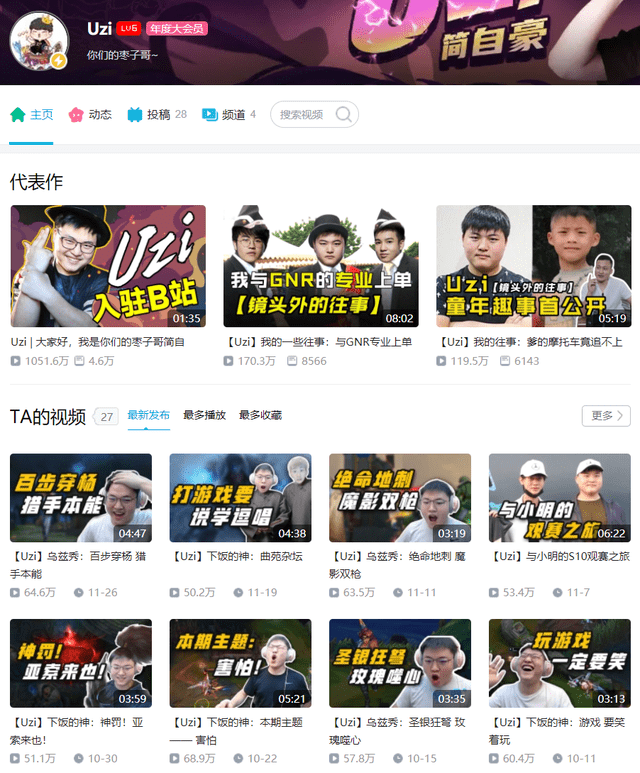The width and height of the screenshot is (640, 773).
Task: Open Uzi's profile avatar
Action: point(38,42)
